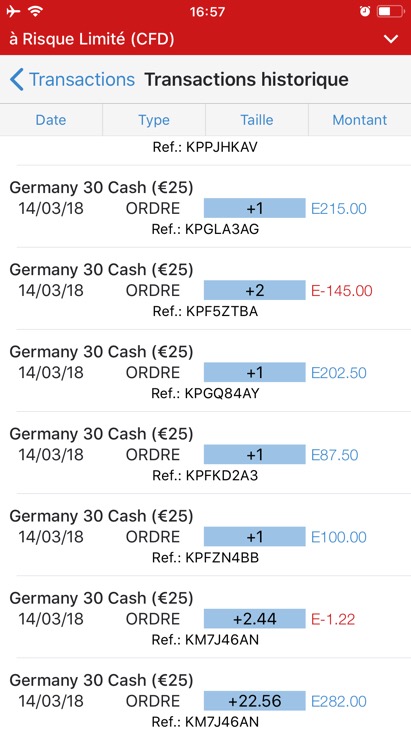Open transaction Ref. KPFZN4BB
Viewport: 411px width, 731px height.
click(x=206, y=535)
